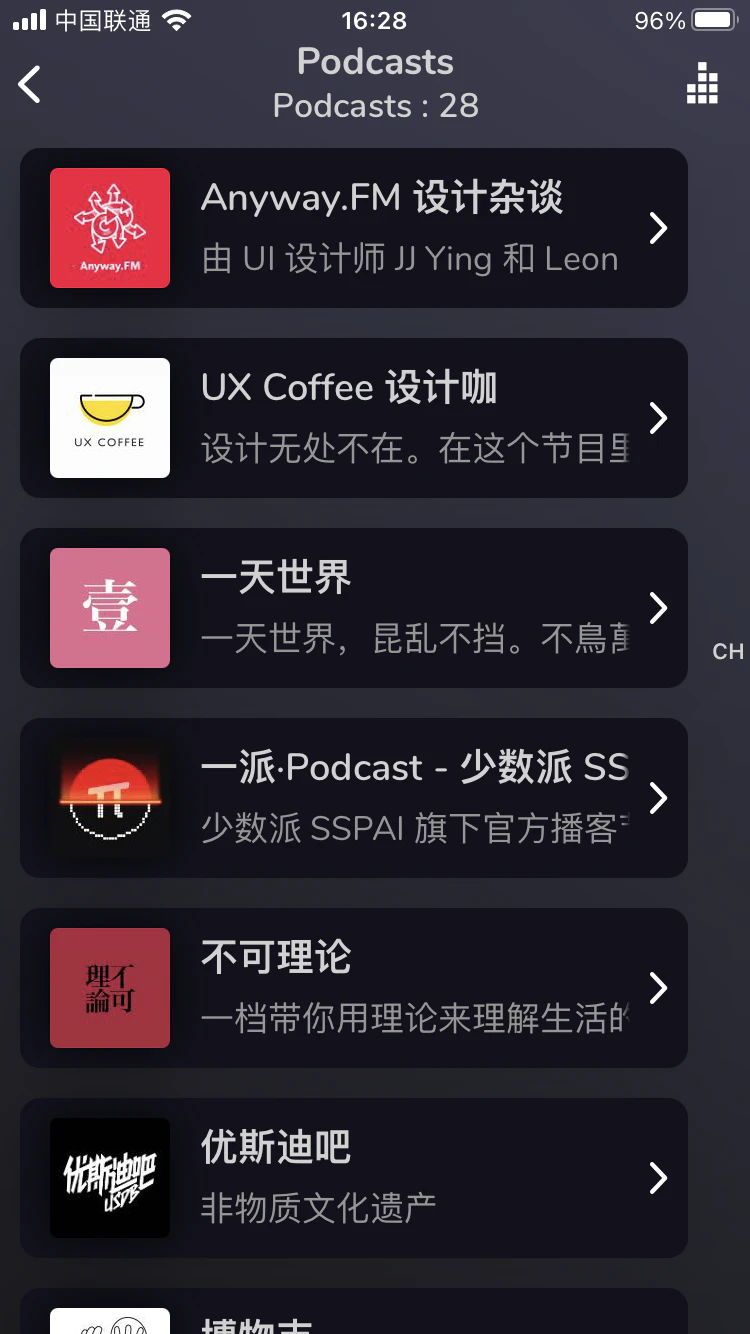This screenshot has height=1334, width=750.
Task: Tap the Podcasts : 28 subtitle label
Action: pos(375,106)
